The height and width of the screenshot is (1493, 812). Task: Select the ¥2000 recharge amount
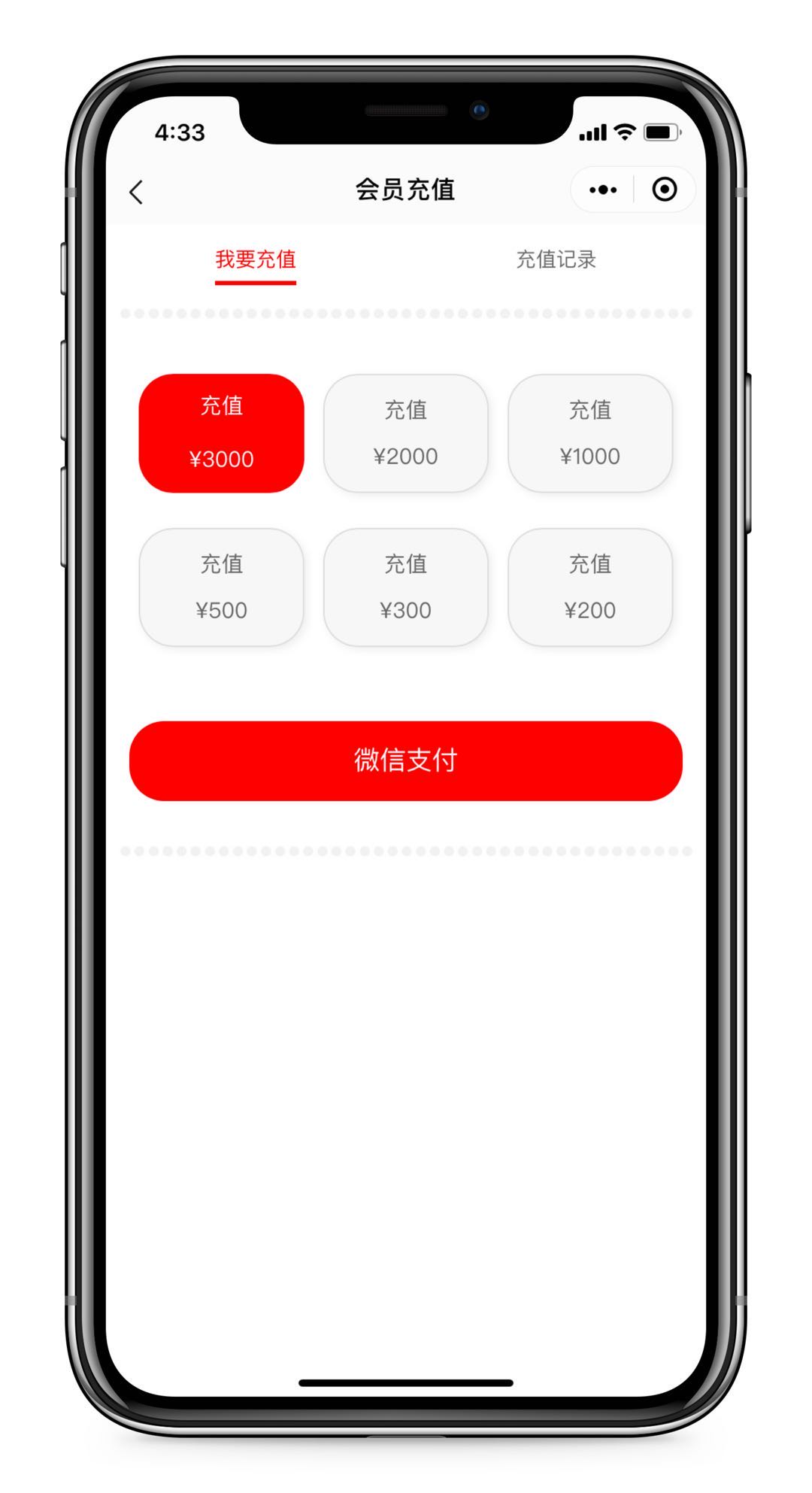tap(406, 433)
